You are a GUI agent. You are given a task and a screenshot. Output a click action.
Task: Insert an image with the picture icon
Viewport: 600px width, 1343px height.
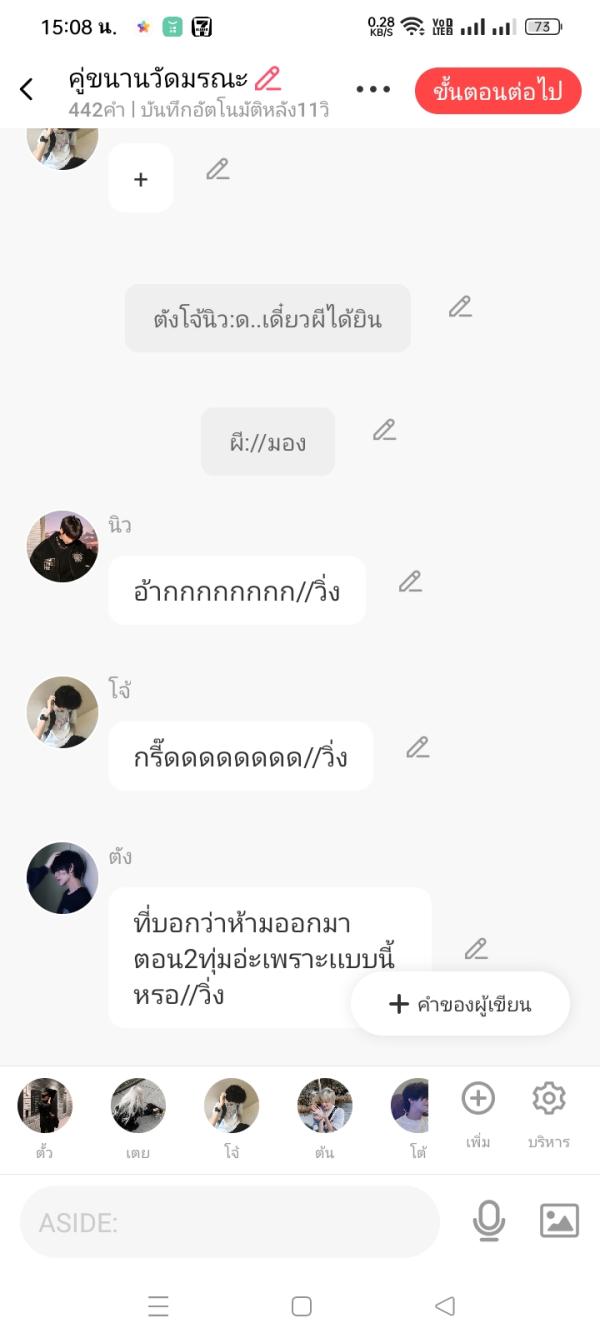(559, 1221)
